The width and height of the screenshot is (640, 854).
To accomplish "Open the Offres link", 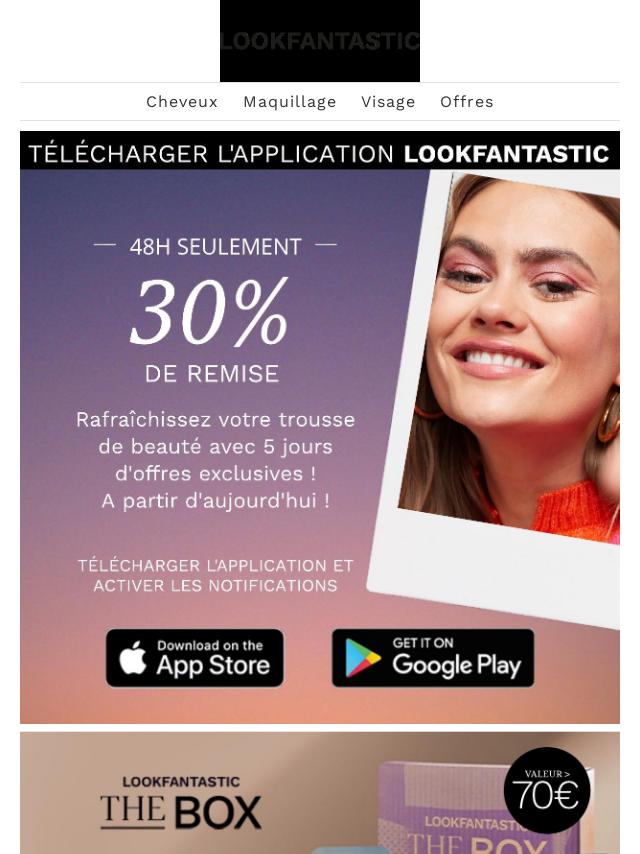I will pyautogui.click(x=467, y=102).
